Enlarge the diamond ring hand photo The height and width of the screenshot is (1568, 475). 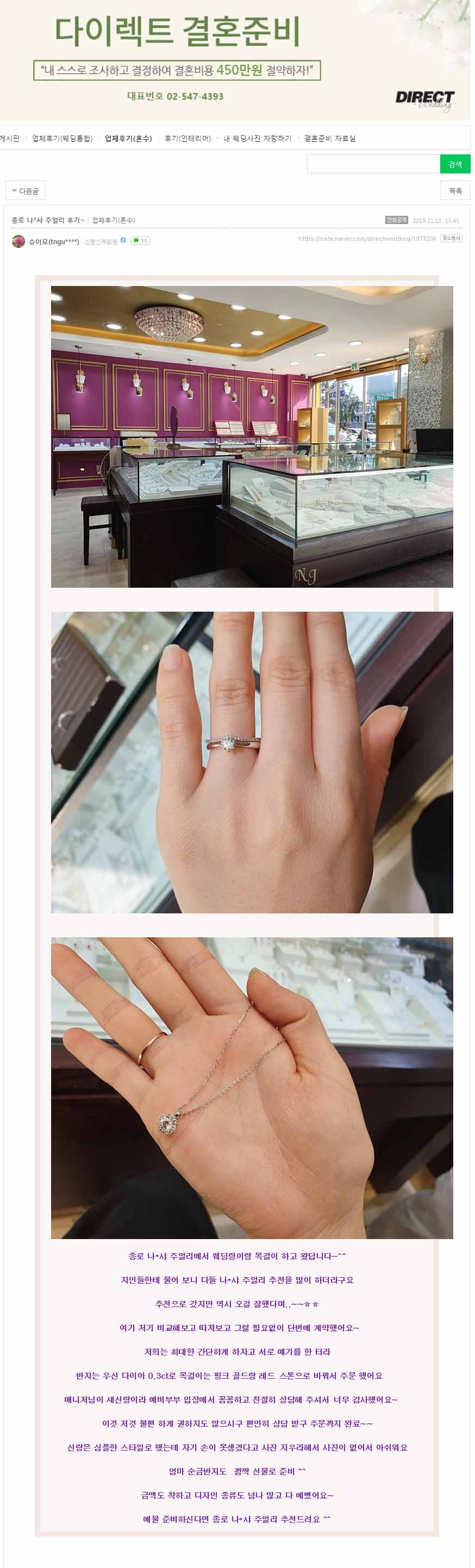point(251,762)
